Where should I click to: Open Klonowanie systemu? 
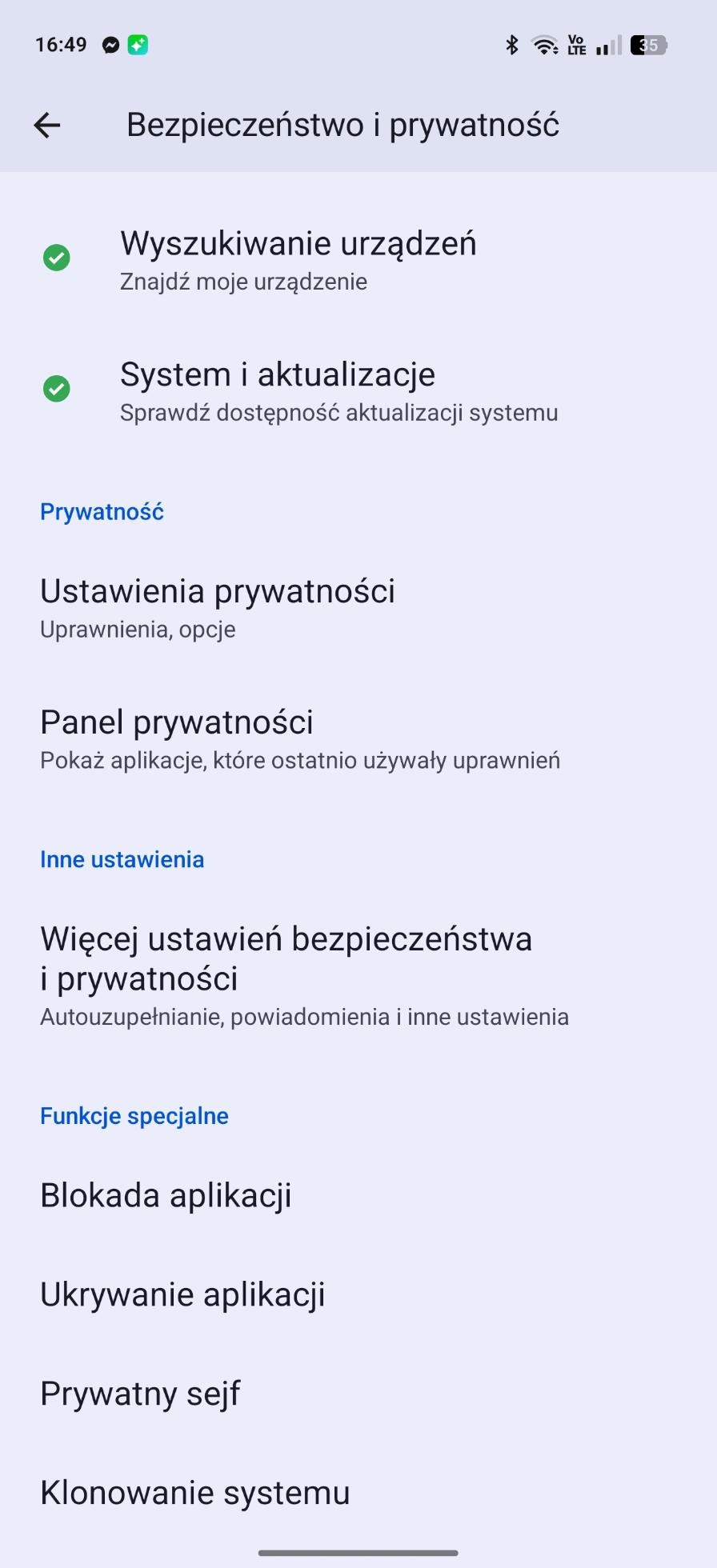(358, 1493)
